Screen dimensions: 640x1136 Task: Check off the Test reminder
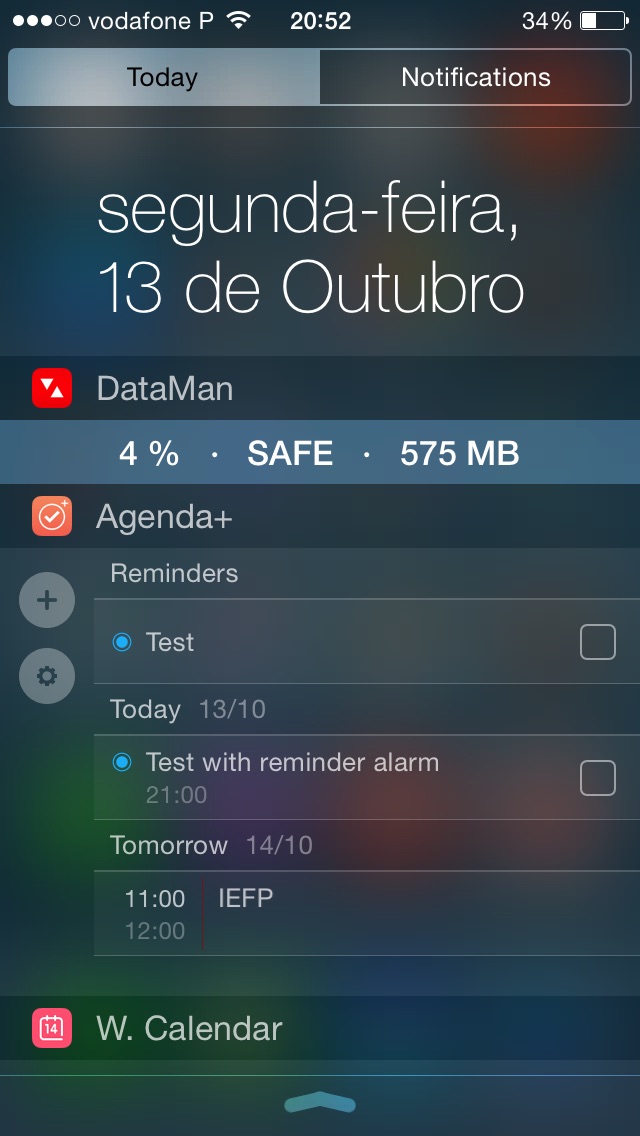tap(598, 642)
